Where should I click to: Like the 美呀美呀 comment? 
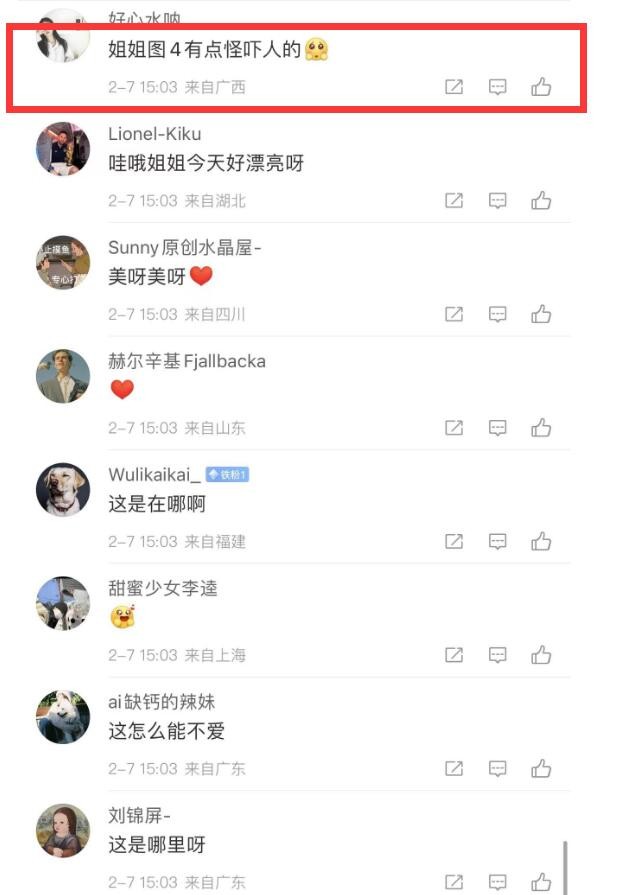tap(541, 315)
